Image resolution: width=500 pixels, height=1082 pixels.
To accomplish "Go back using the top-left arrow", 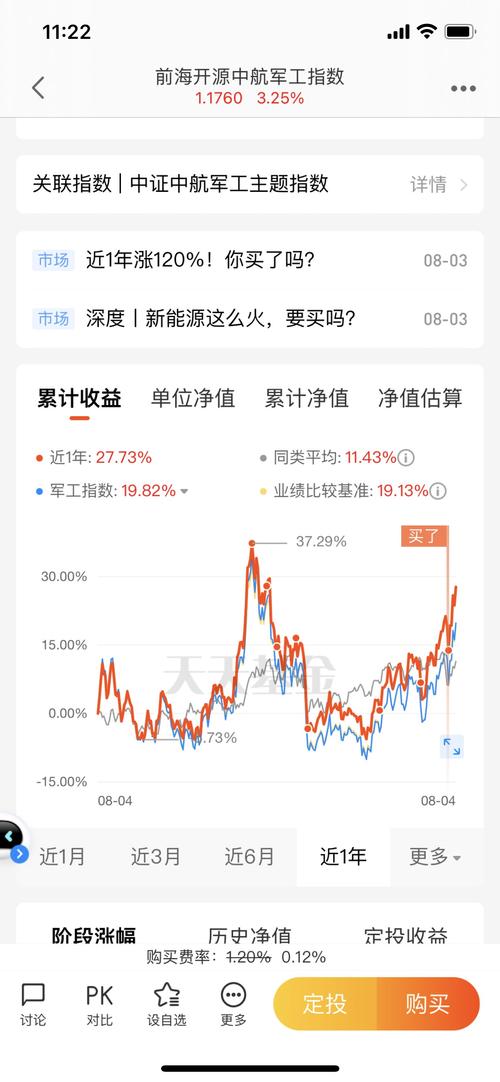I will [38, 88].
